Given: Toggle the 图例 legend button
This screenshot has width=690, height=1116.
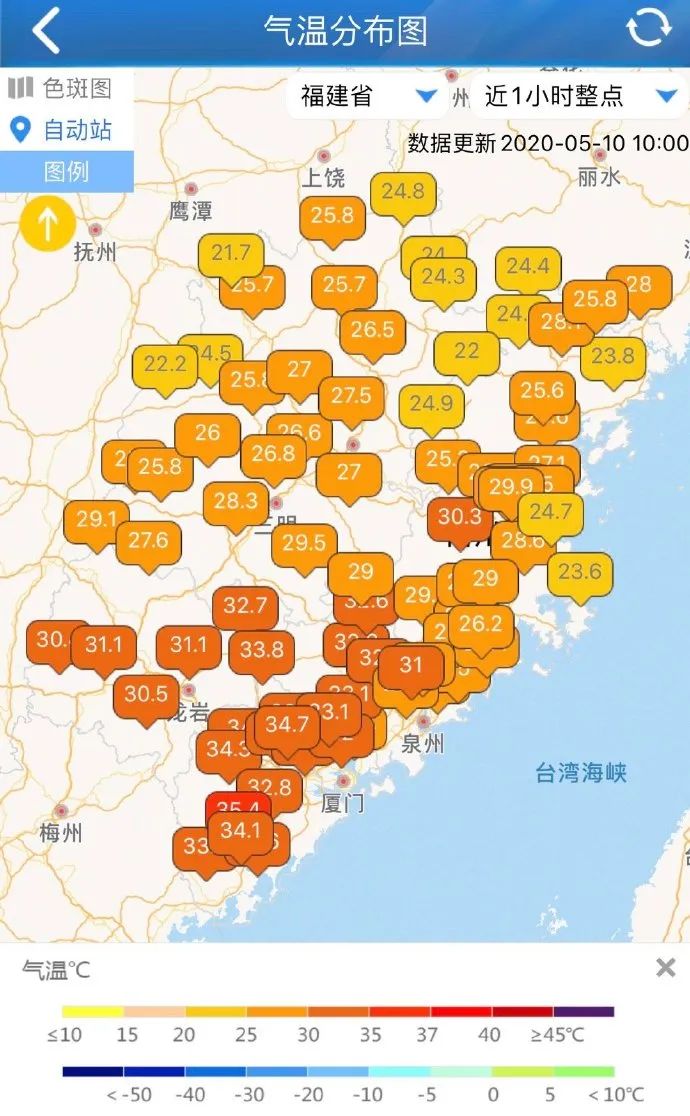Looking at the screenshot, I should click(x=66, y=172).
